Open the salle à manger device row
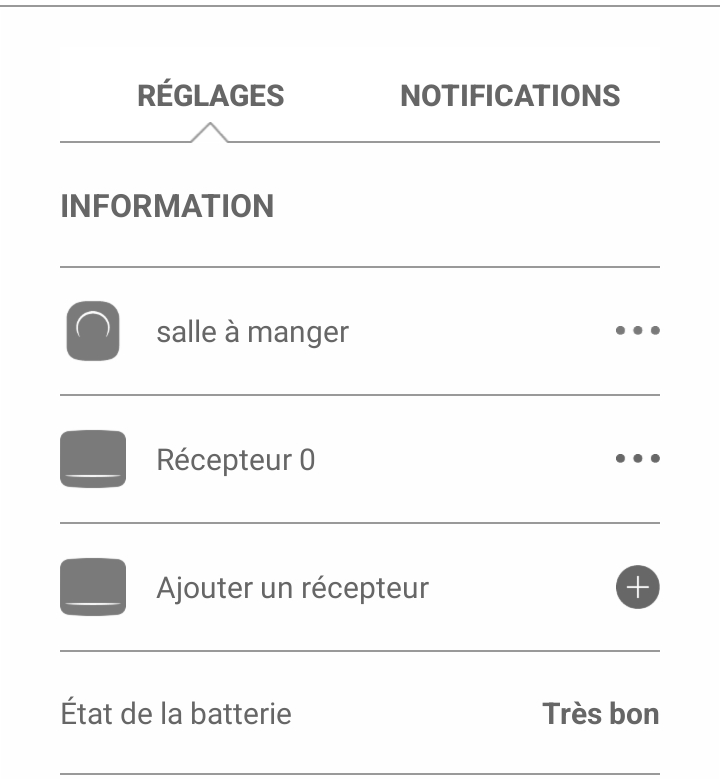The image size is (720, 779). pyautogui.click(x=252, y=331)
